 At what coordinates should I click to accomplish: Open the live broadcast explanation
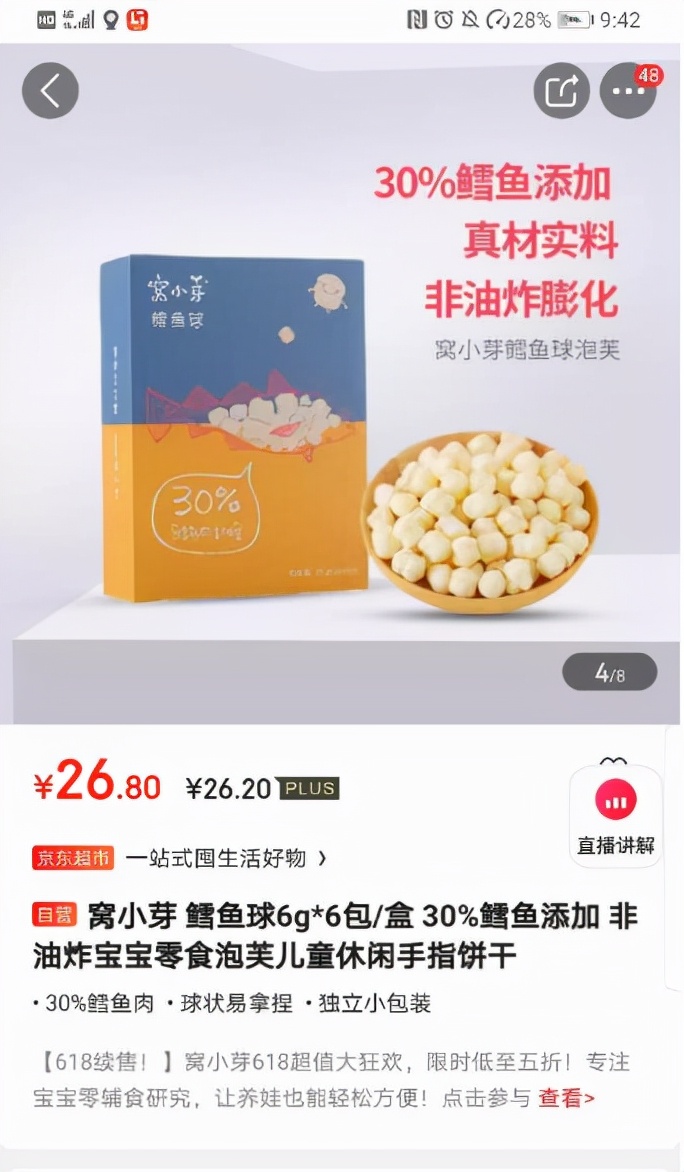(x=616, y=814)
